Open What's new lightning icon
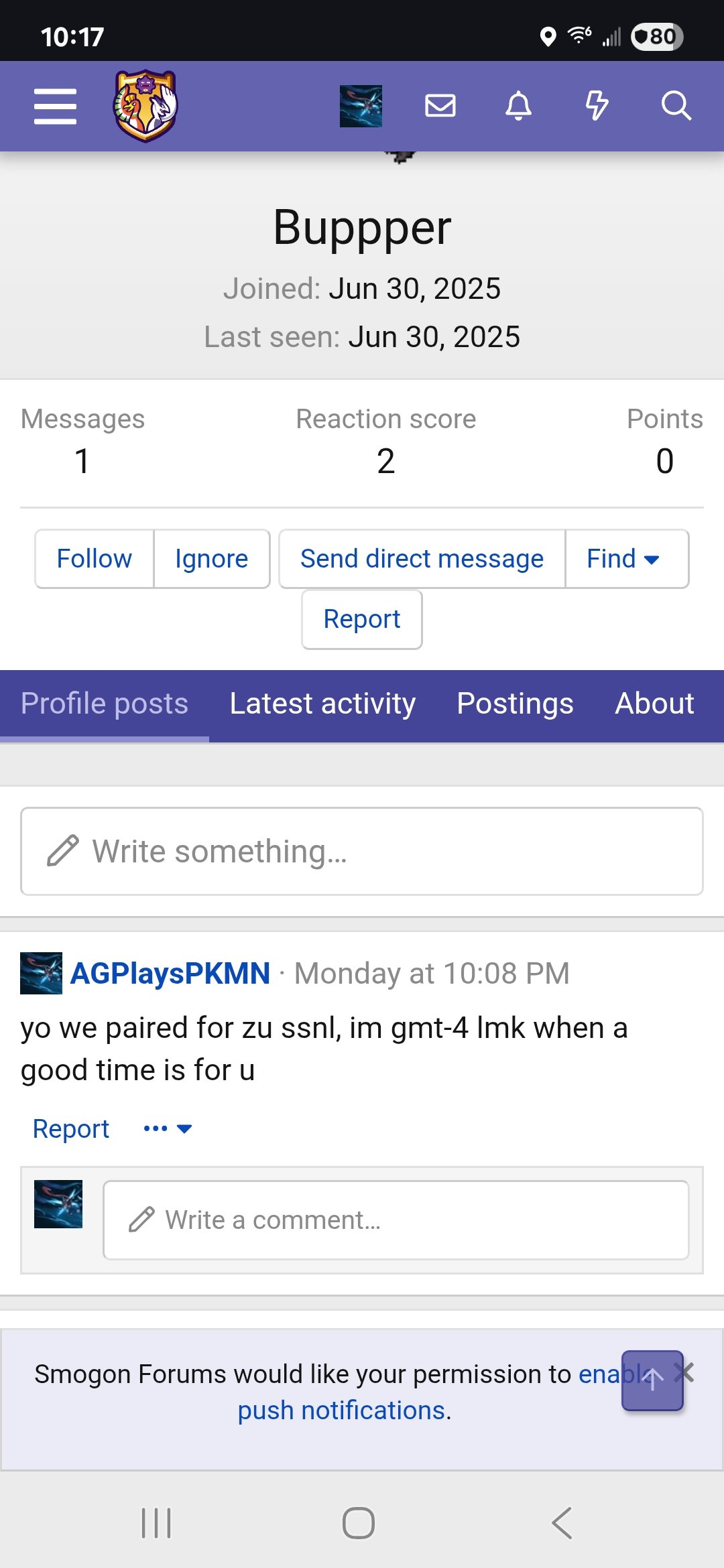Image resolution: width=724 pixels, height=1568 pixels. coord(597,106)
